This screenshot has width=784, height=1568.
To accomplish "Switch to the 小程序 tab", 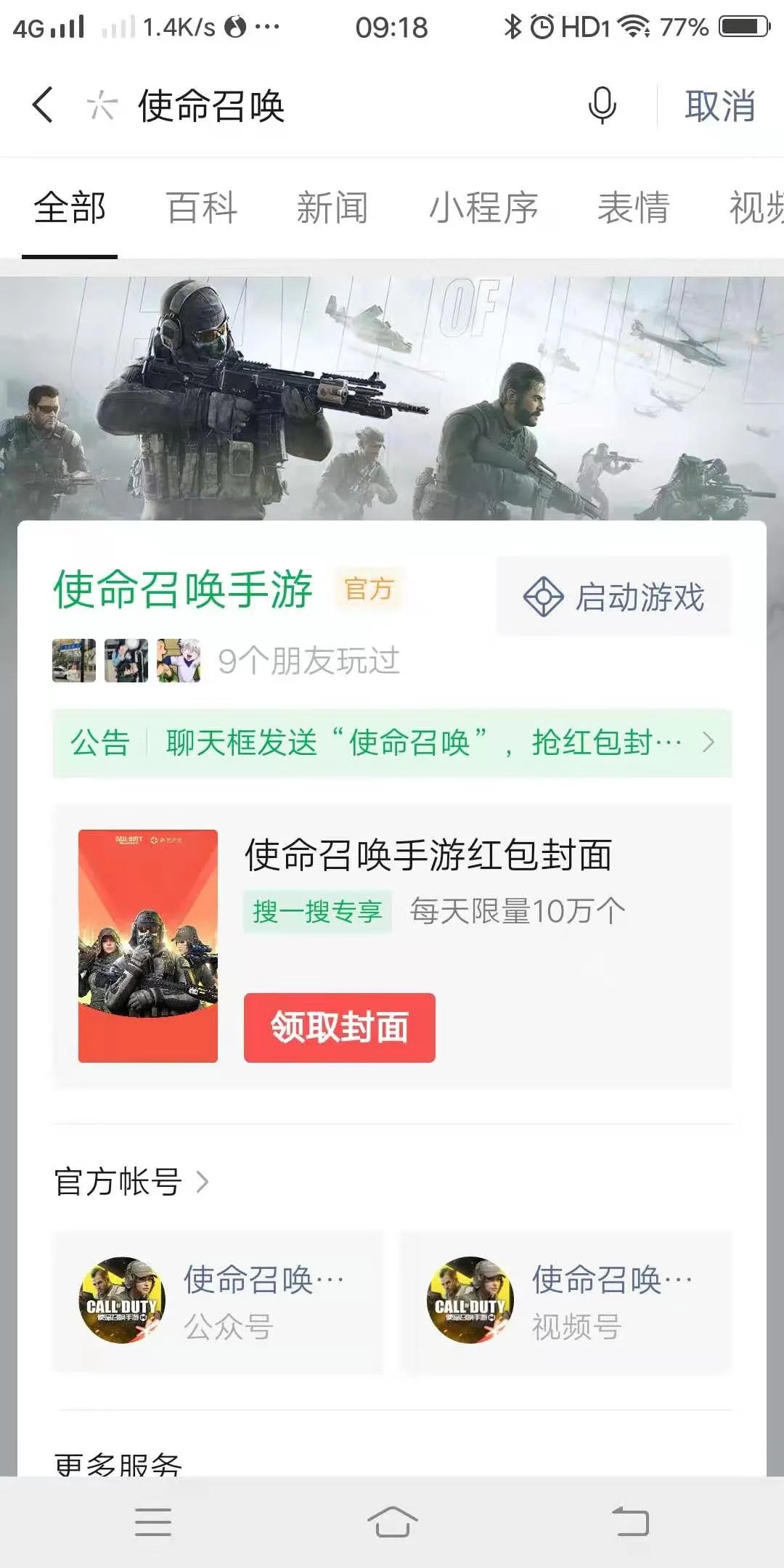I will 483,208.
